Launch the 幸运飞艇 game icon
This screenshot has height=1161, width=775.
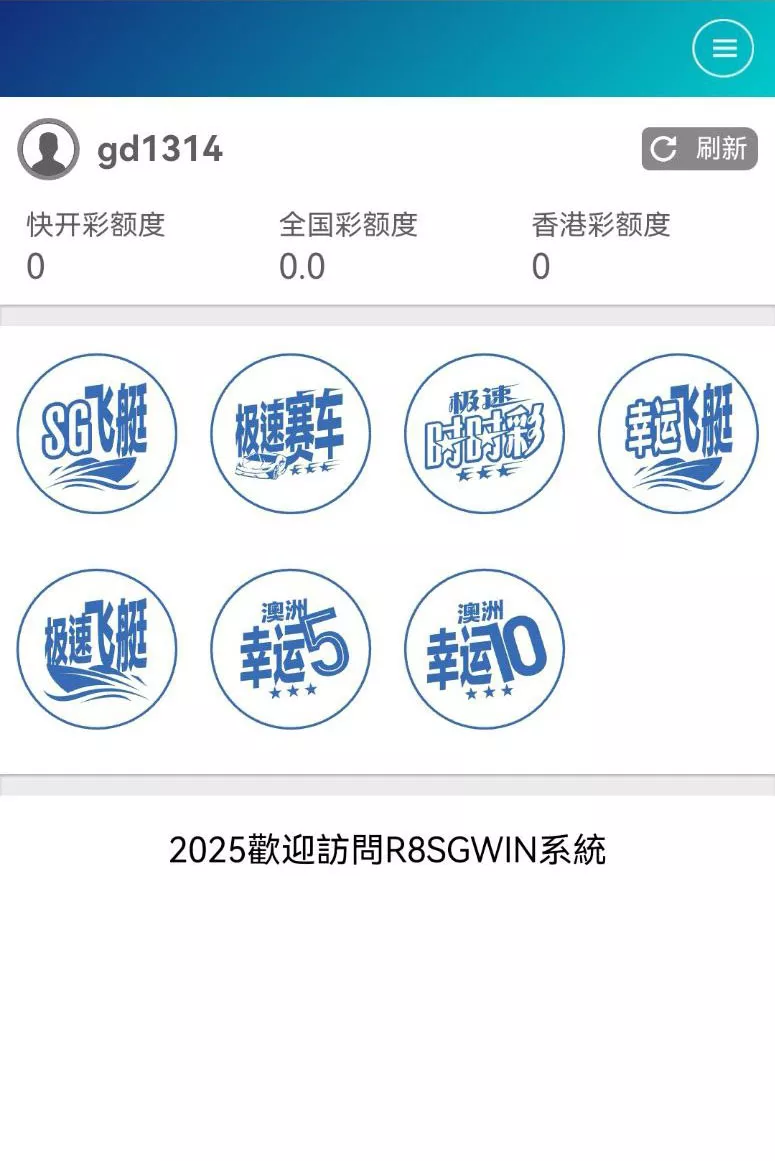pyautogui.click(x=678, y=433)
